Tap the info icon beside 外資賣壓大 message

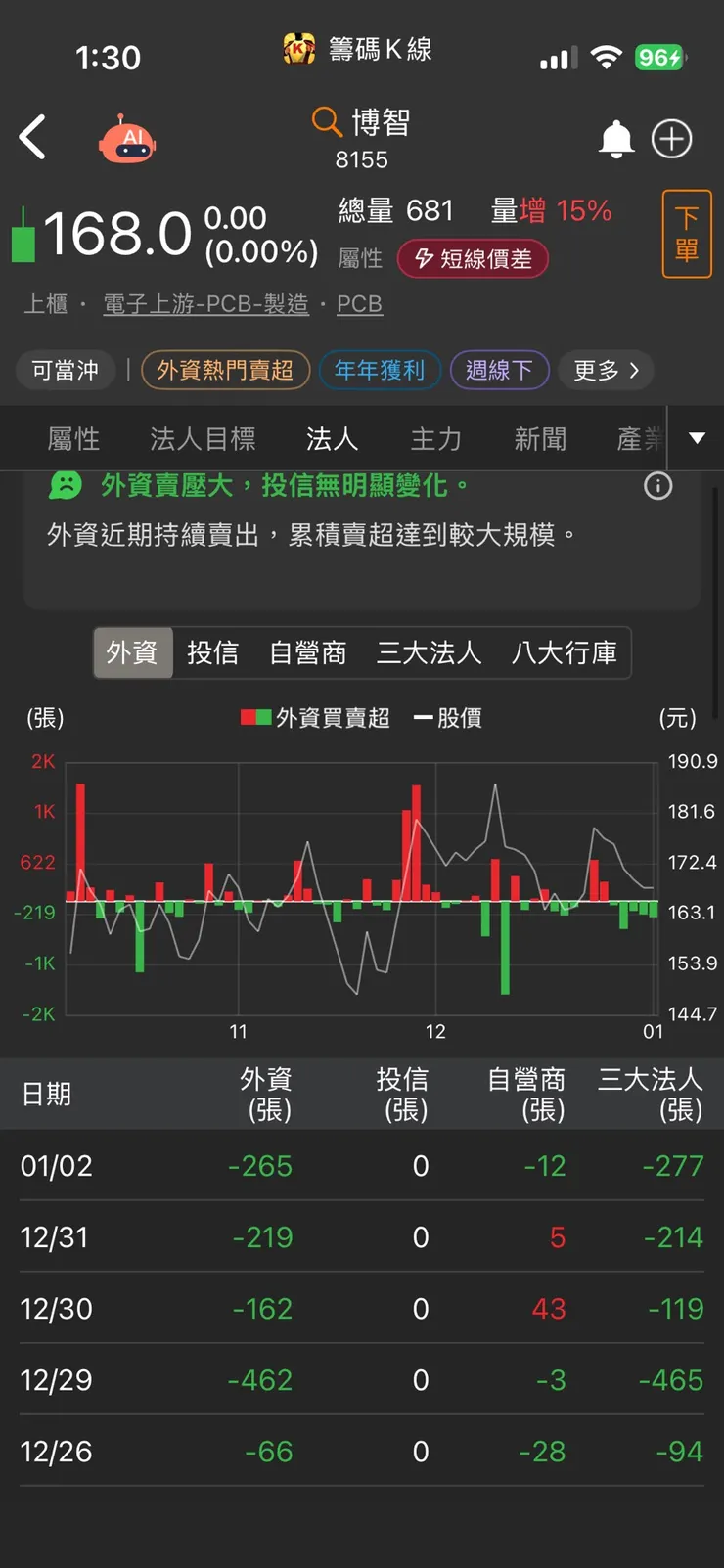point(657,486)
